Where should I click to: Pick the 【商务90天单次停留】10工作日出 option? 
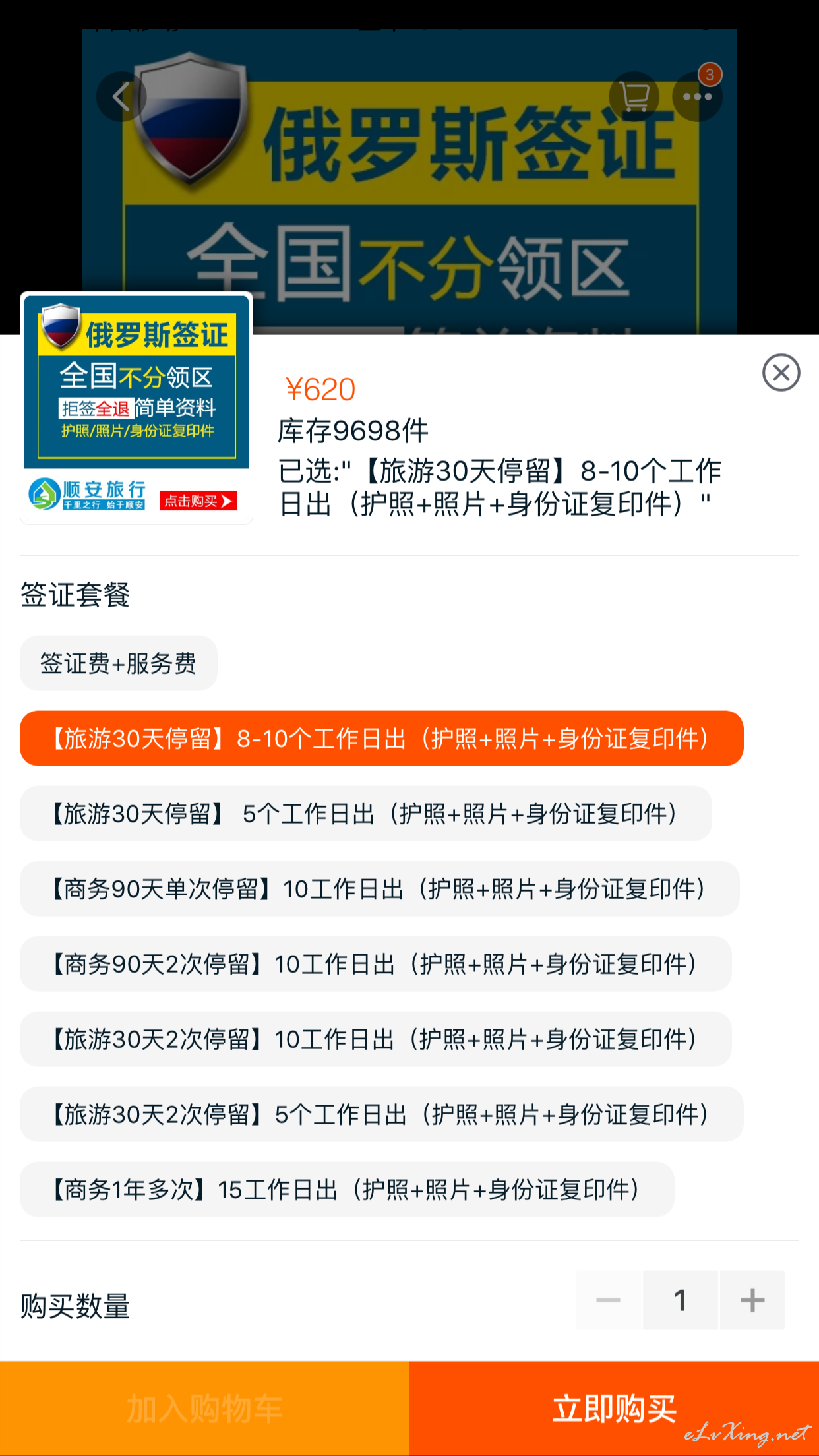coord(379,889)
